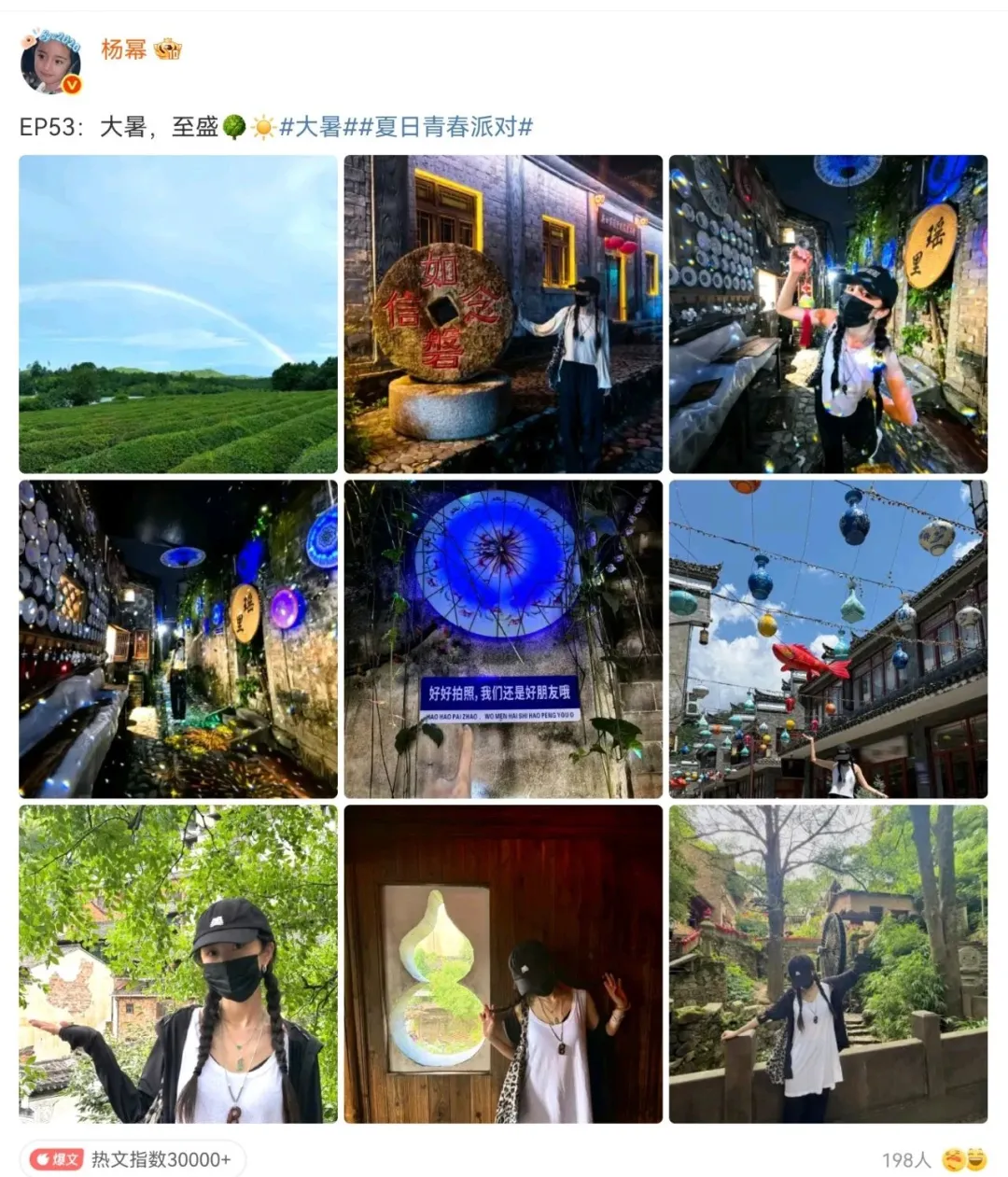The width and height of the screenshot is (1008, 1177).
Task: View the millstone with red characters photo
Action: [x=503, y=315]
